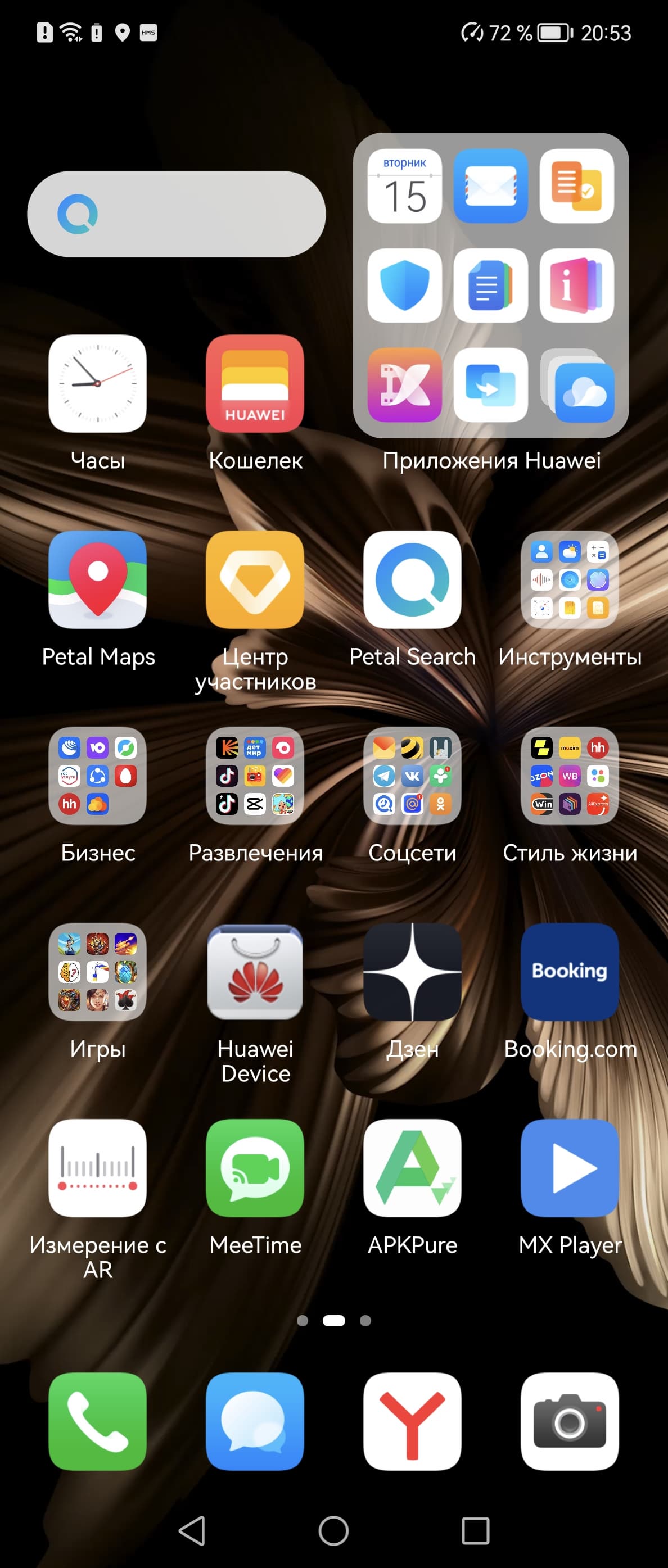Screen dimensions: 668x1568
Task: Open the Соцсети folder
Action: click(412, 776)
